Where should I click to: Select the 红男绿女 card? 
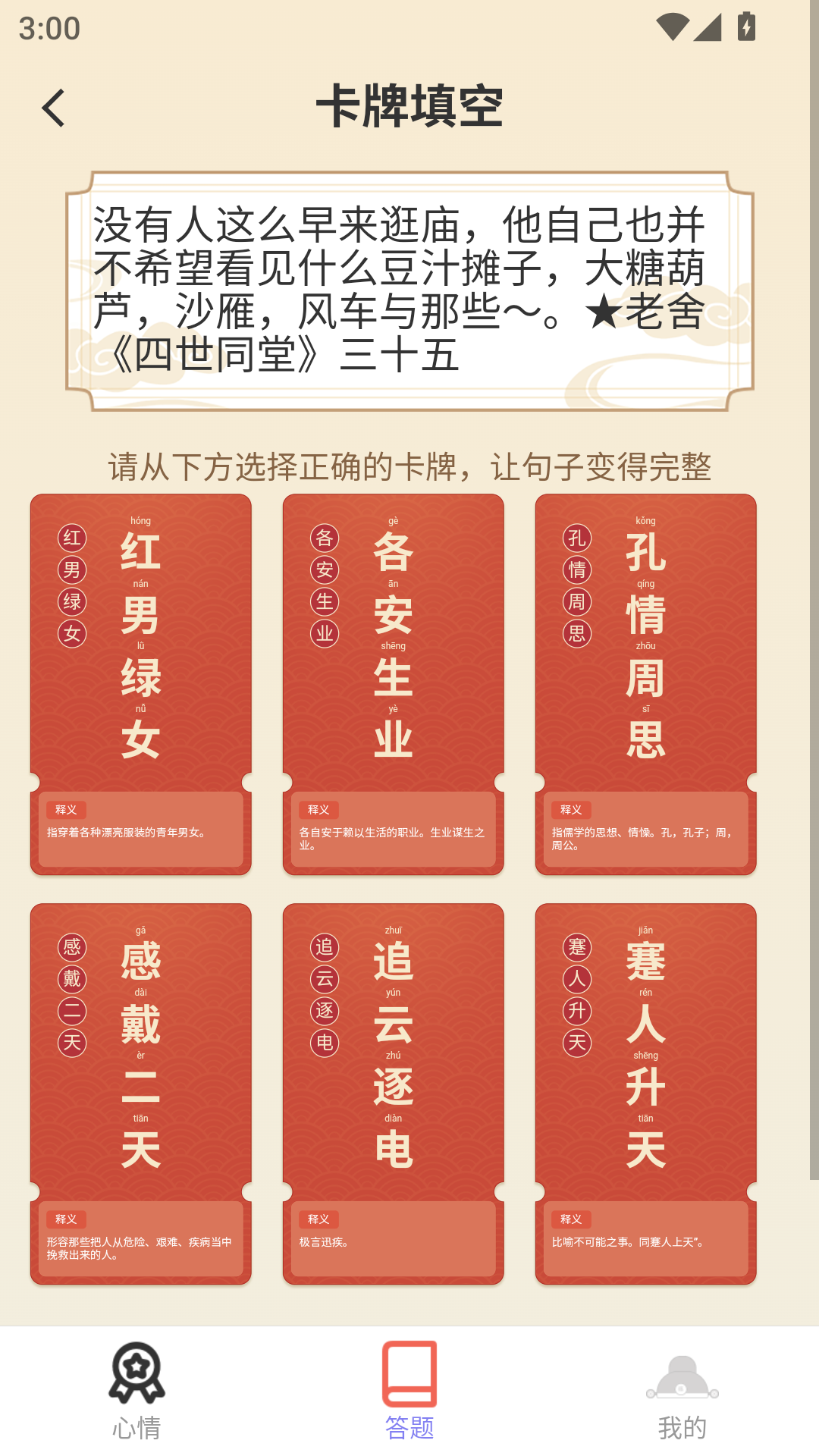(x=141, y=683)
